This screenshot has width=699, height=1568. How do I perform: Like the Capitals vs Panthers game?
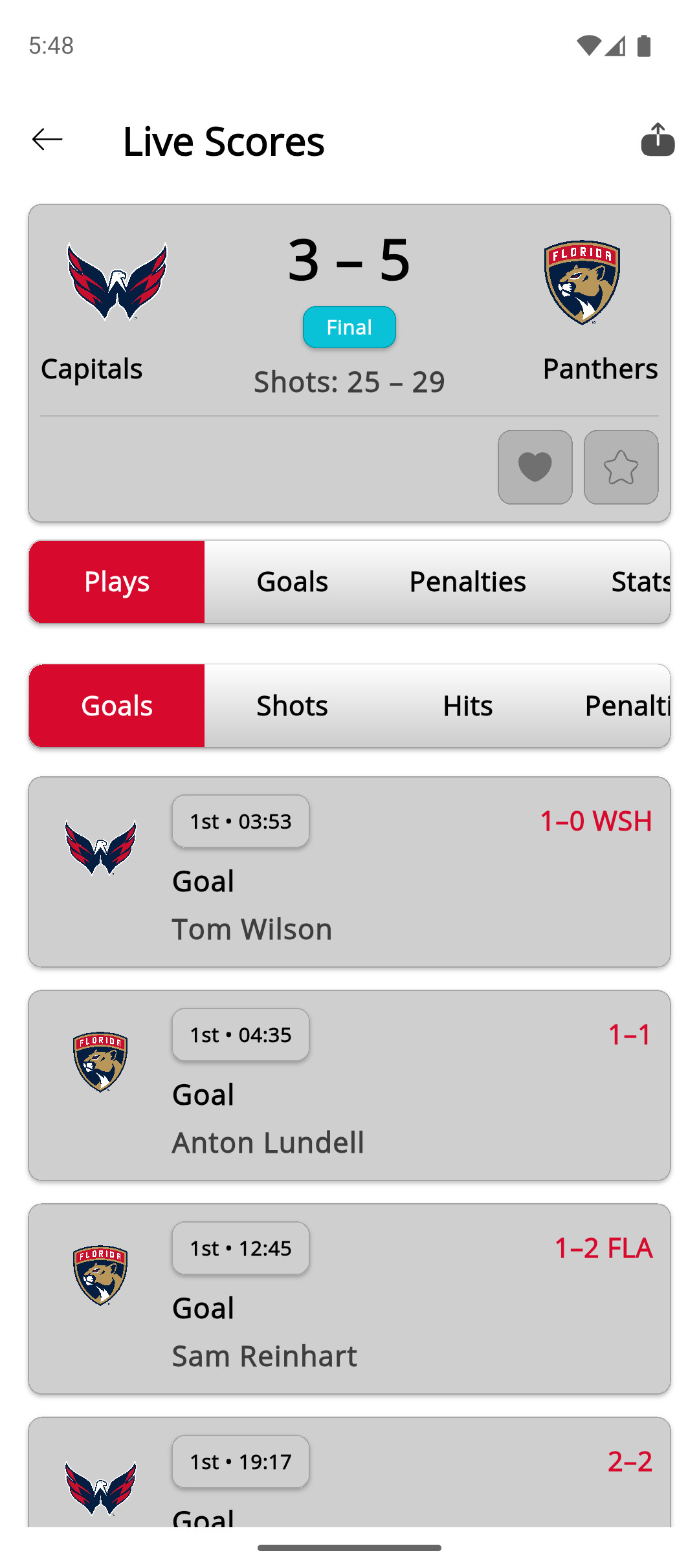[x=535, y=467]
